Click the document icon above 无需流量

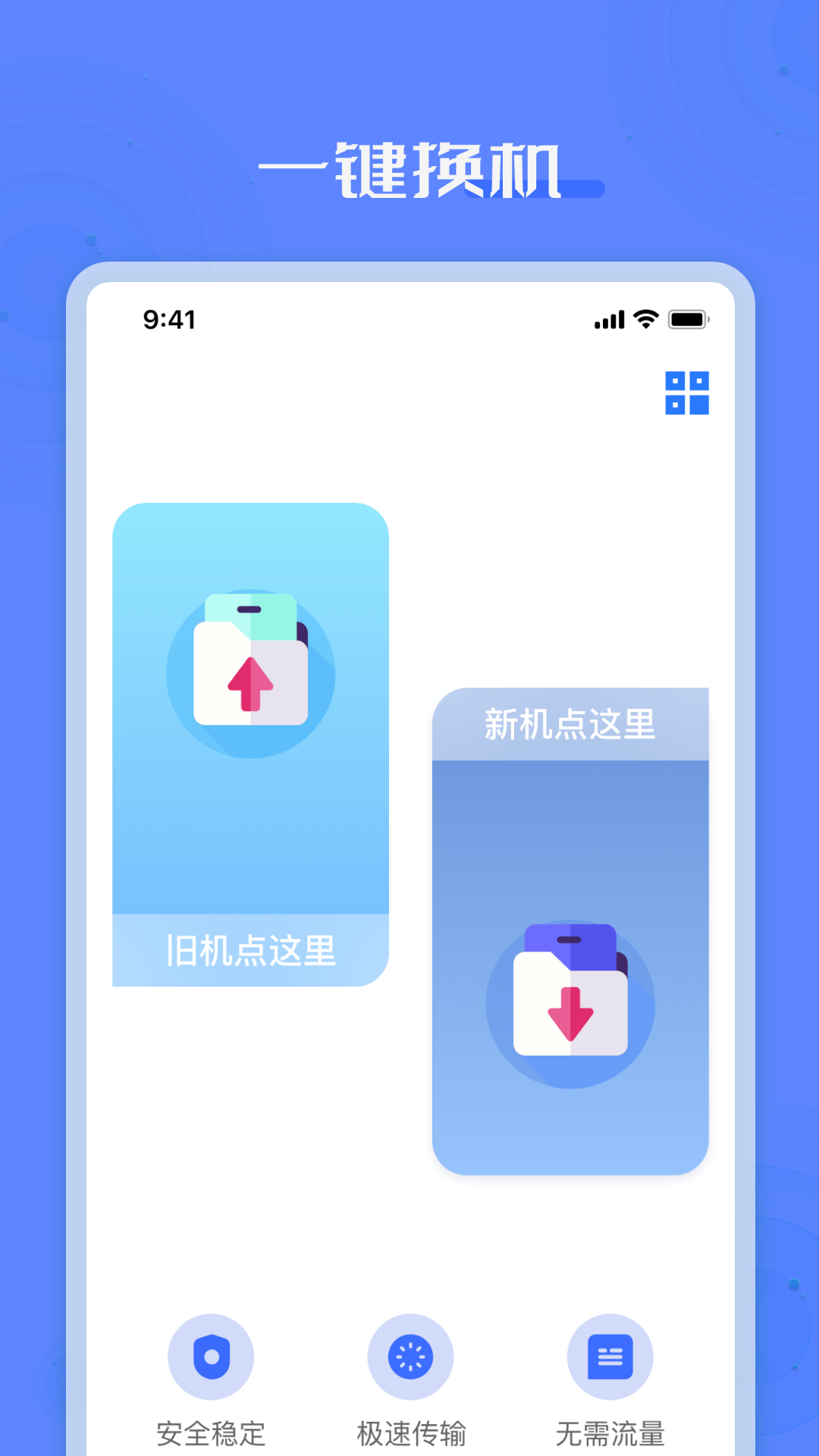point(609,1357)
